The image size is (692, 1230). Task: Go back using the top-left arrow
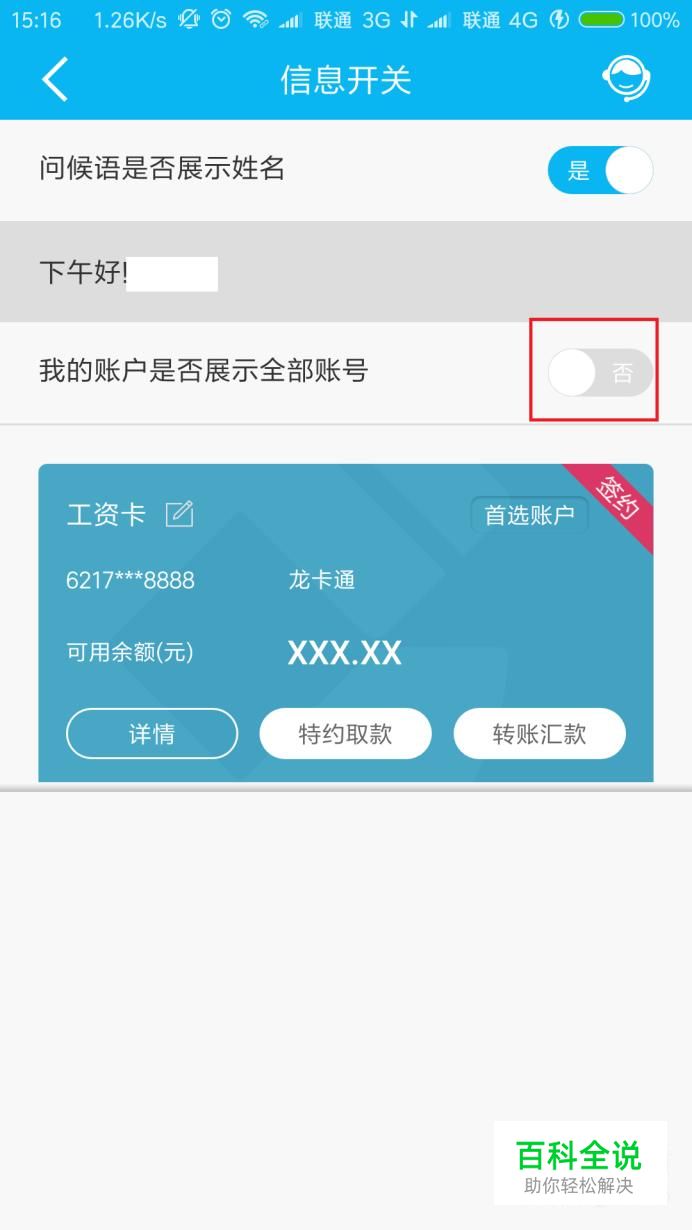[55, 80]
